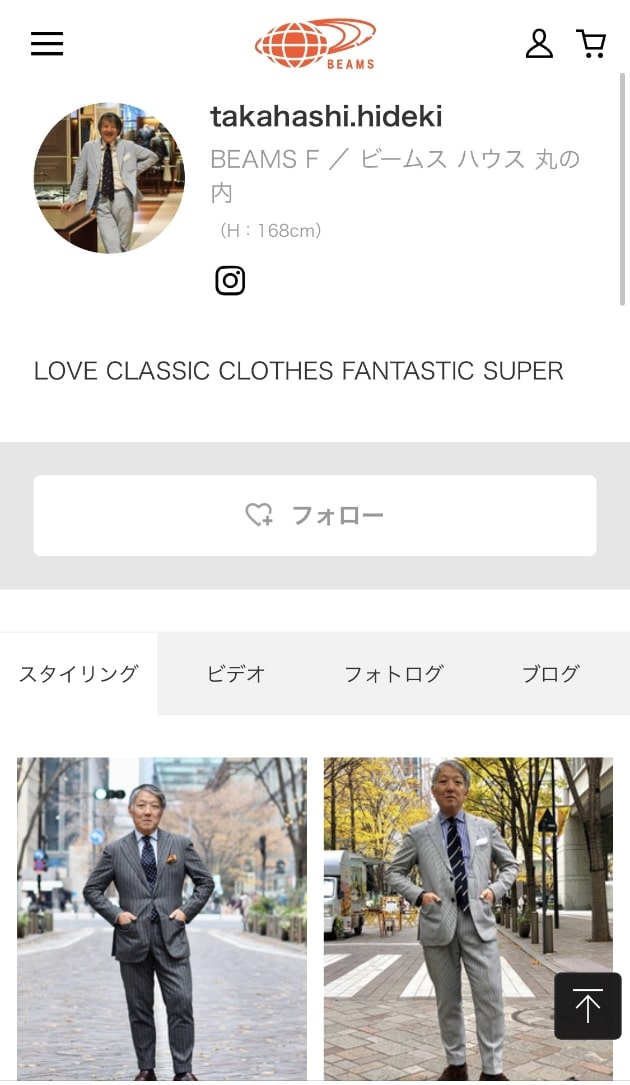
Task: Follow this staff member with フォロー
Action: [315, 516]
